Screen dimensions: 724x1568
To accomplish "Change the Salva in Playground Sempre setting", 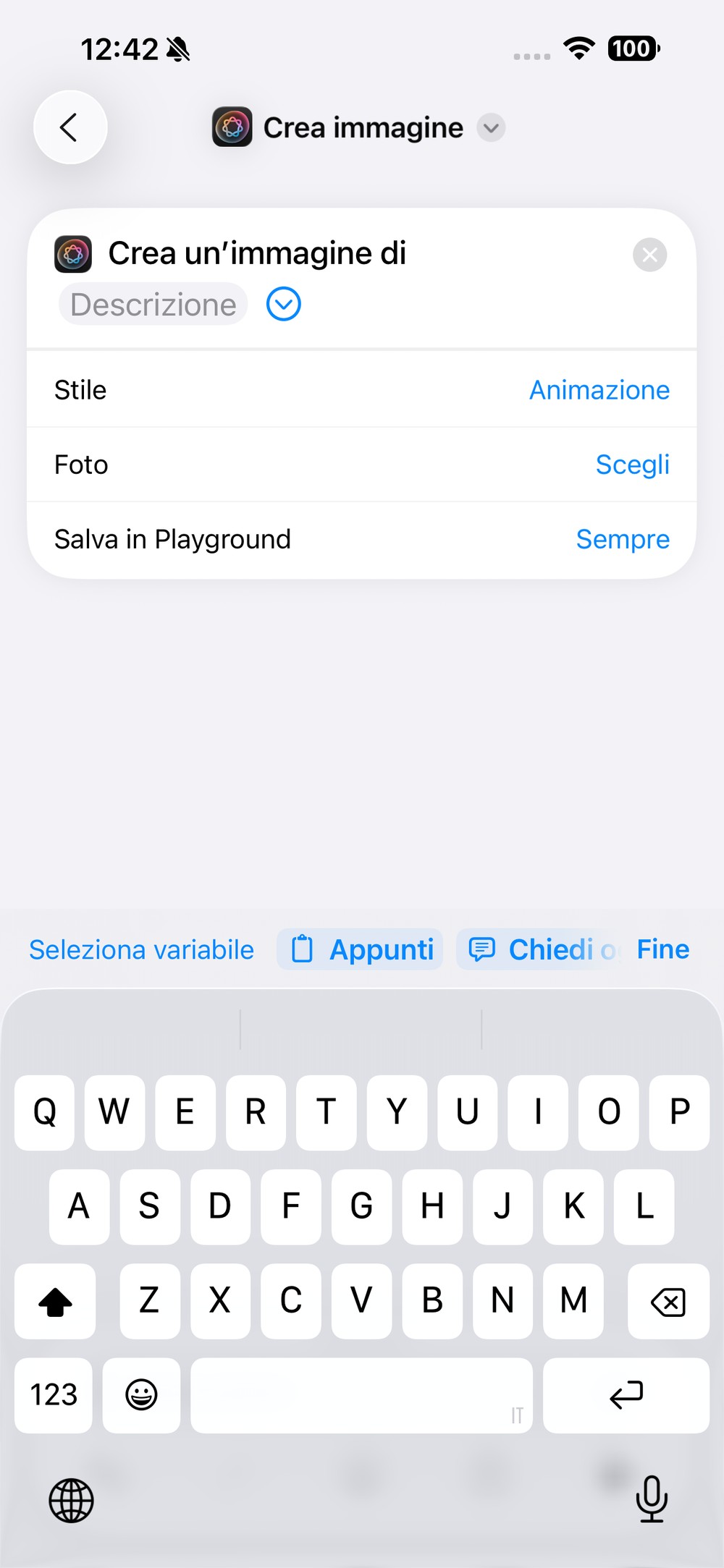I will click(623, 539).
